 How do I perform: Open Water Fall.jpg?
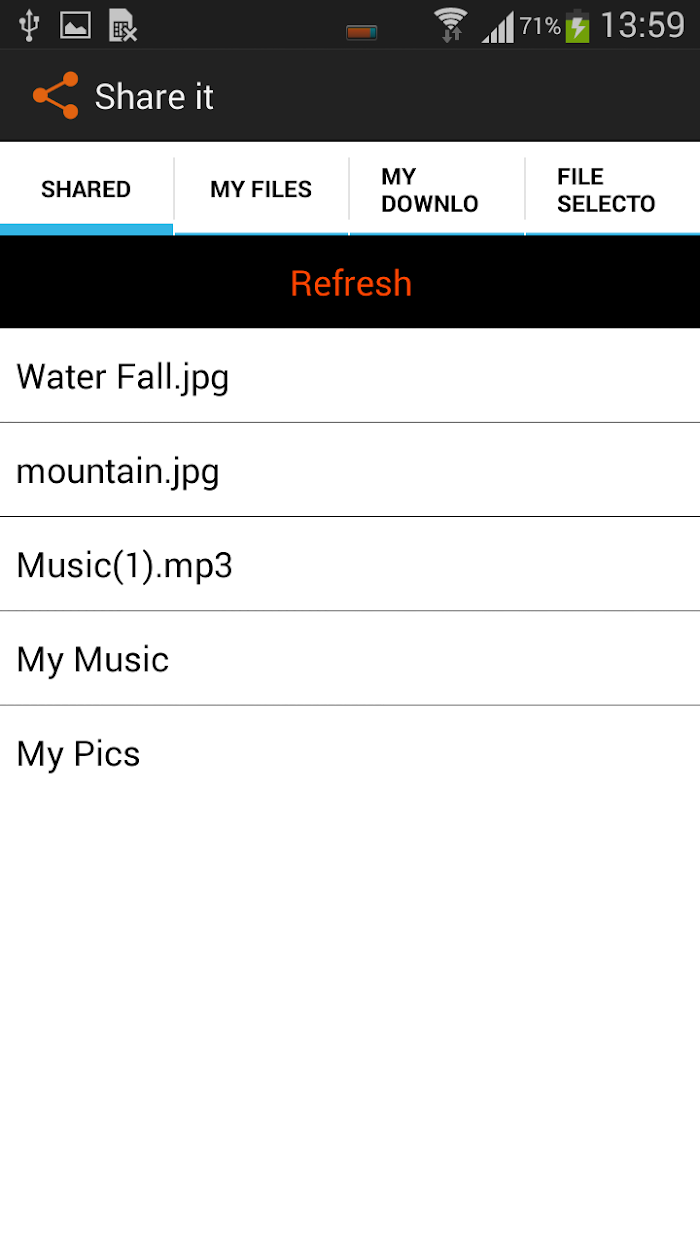coord(350,376)
